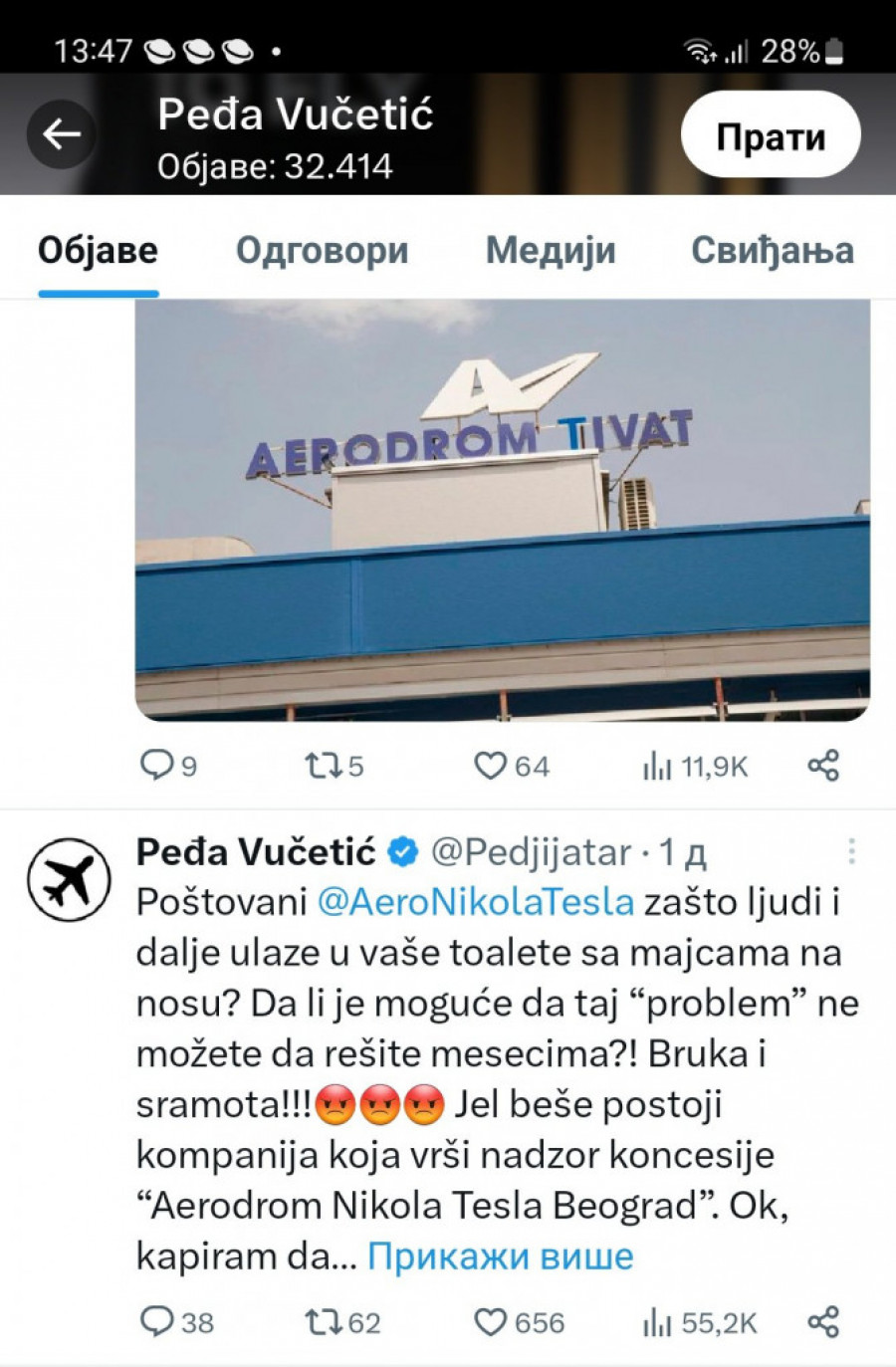This screenshot has width=896, height=1367.
Task: Open the @AeroNikolaTesla mention link
Action: tap(475, 902)
